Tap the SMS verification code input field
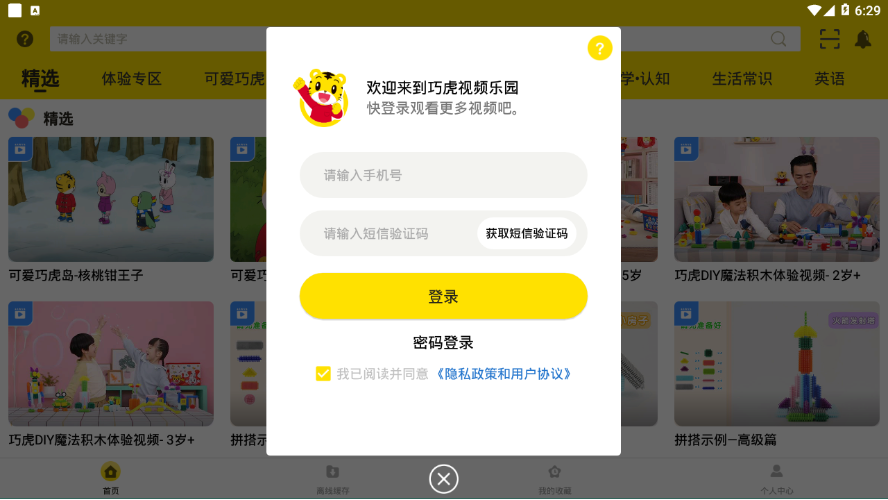Image resolution: width=888 pixels, height=500 pixels. (x=390, y=234)
